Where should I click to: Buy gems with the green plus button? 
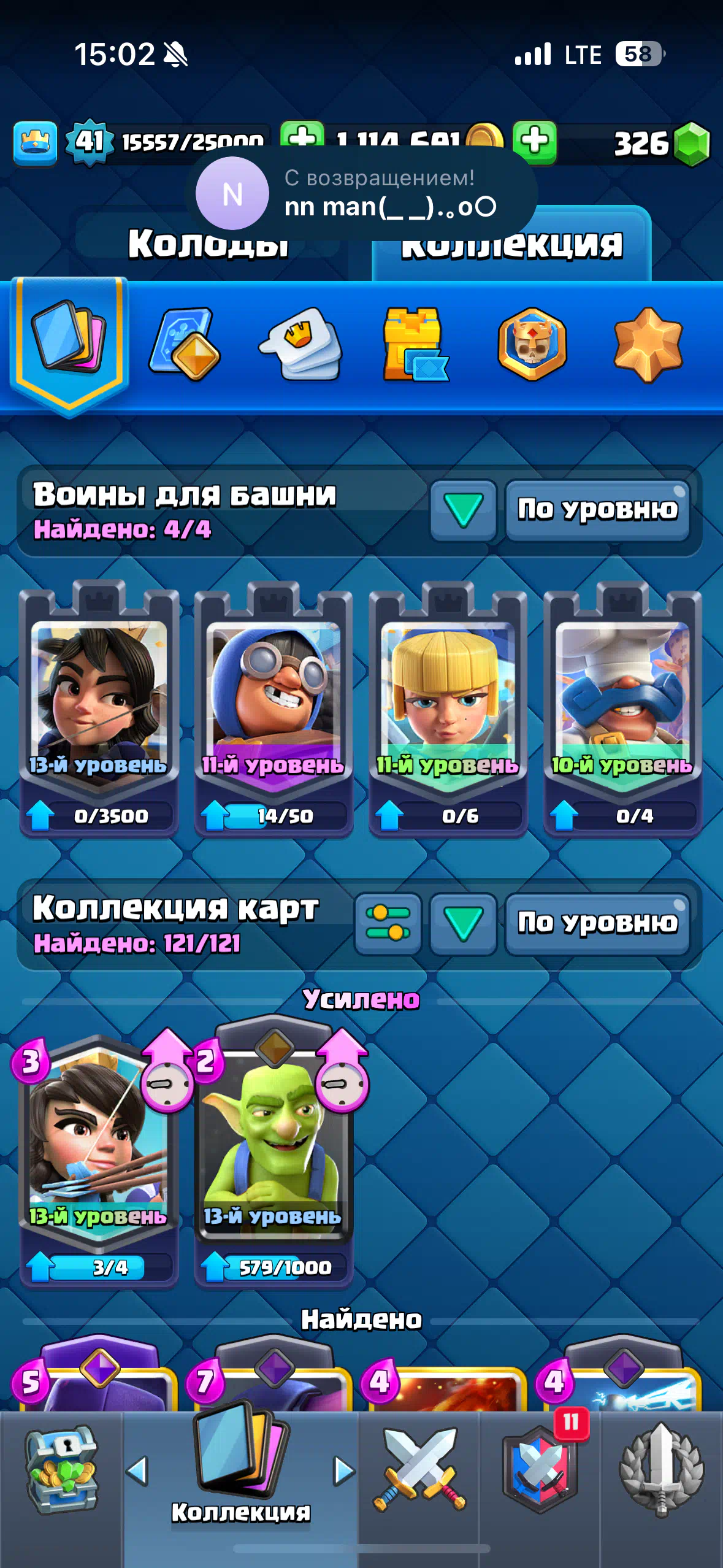[535, 142]
